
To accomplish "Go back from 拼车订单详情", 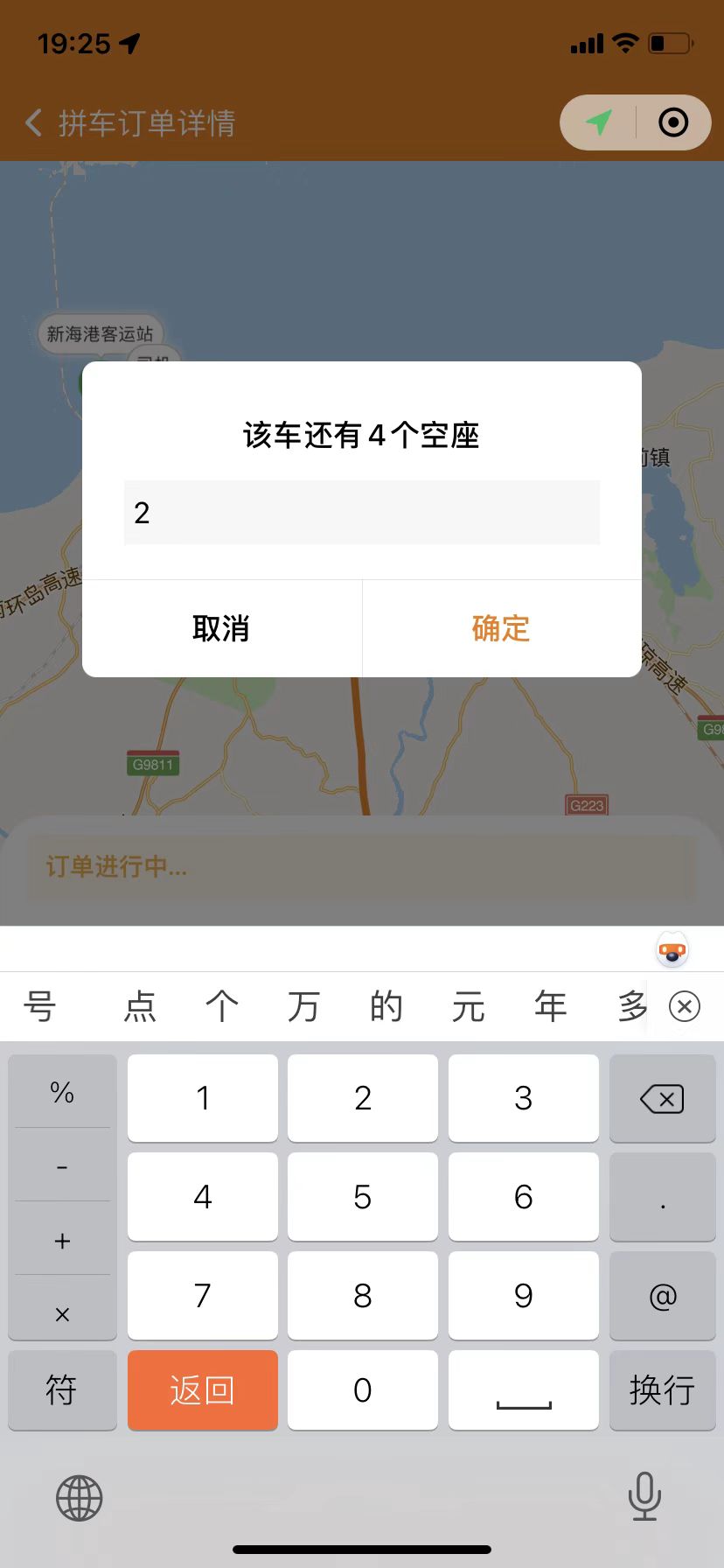I will (x=34, y=123).
